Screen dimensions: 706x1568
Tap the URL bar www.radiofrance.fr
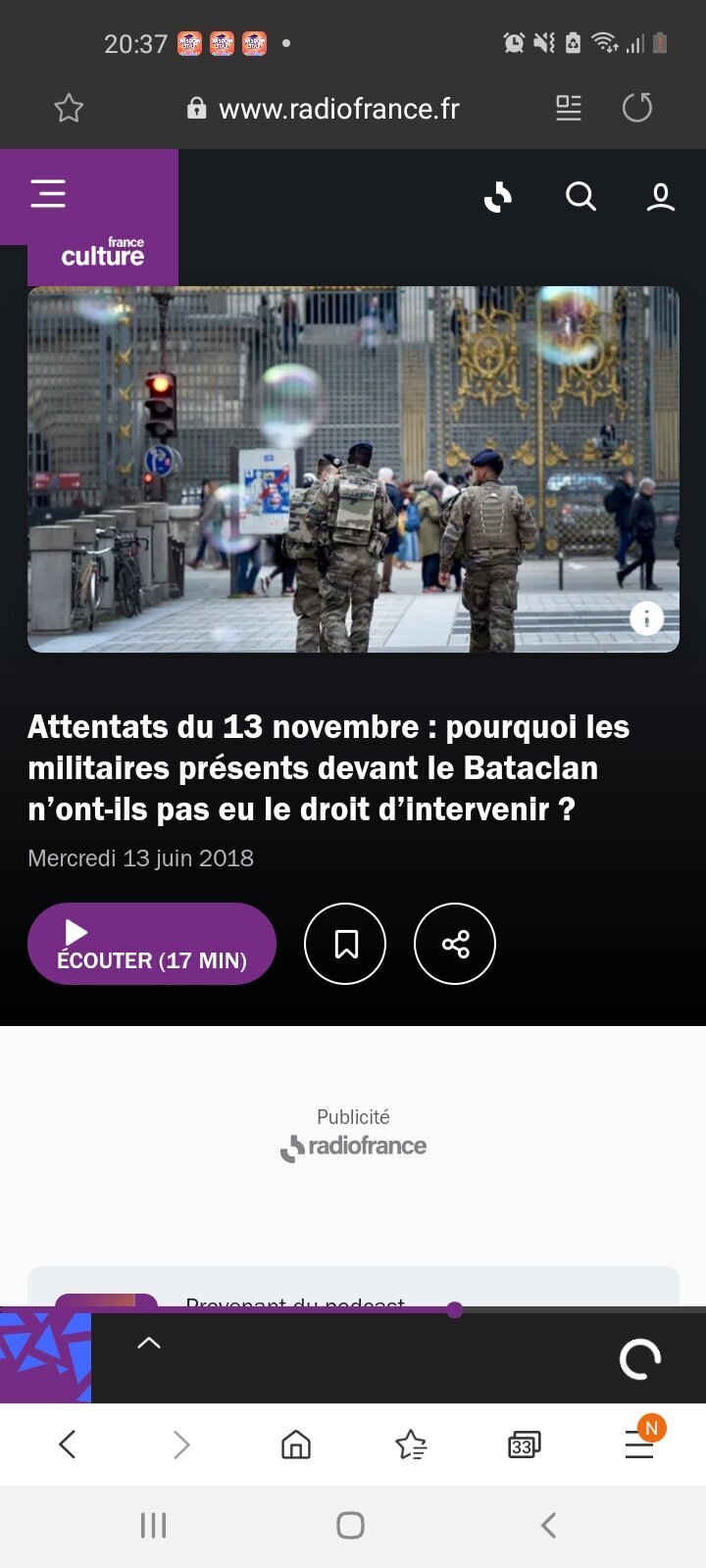click(x=324, y=108)
